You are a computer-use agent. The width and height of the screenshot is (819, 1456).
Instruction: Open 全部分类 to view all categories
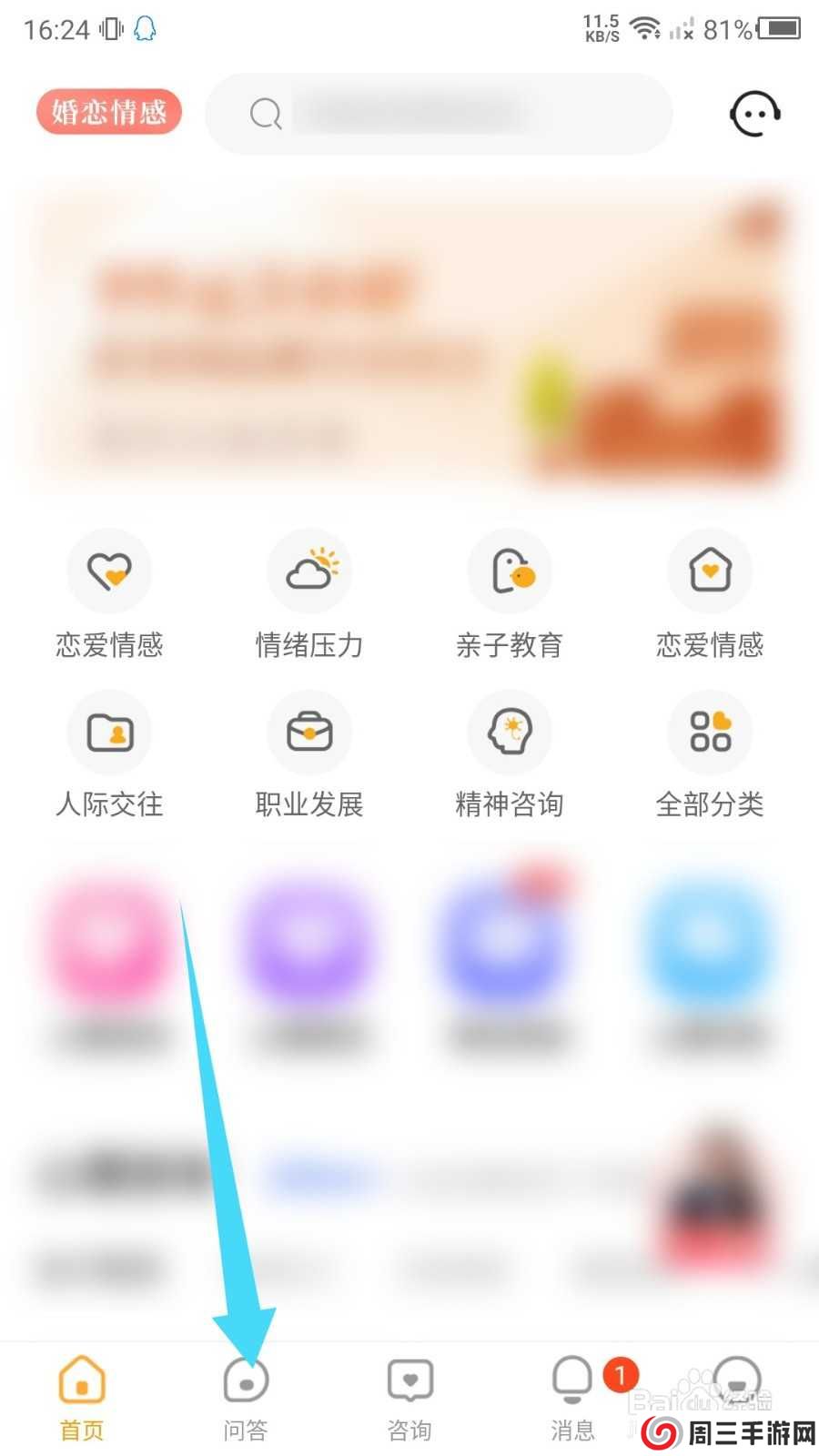click(710, 733)
